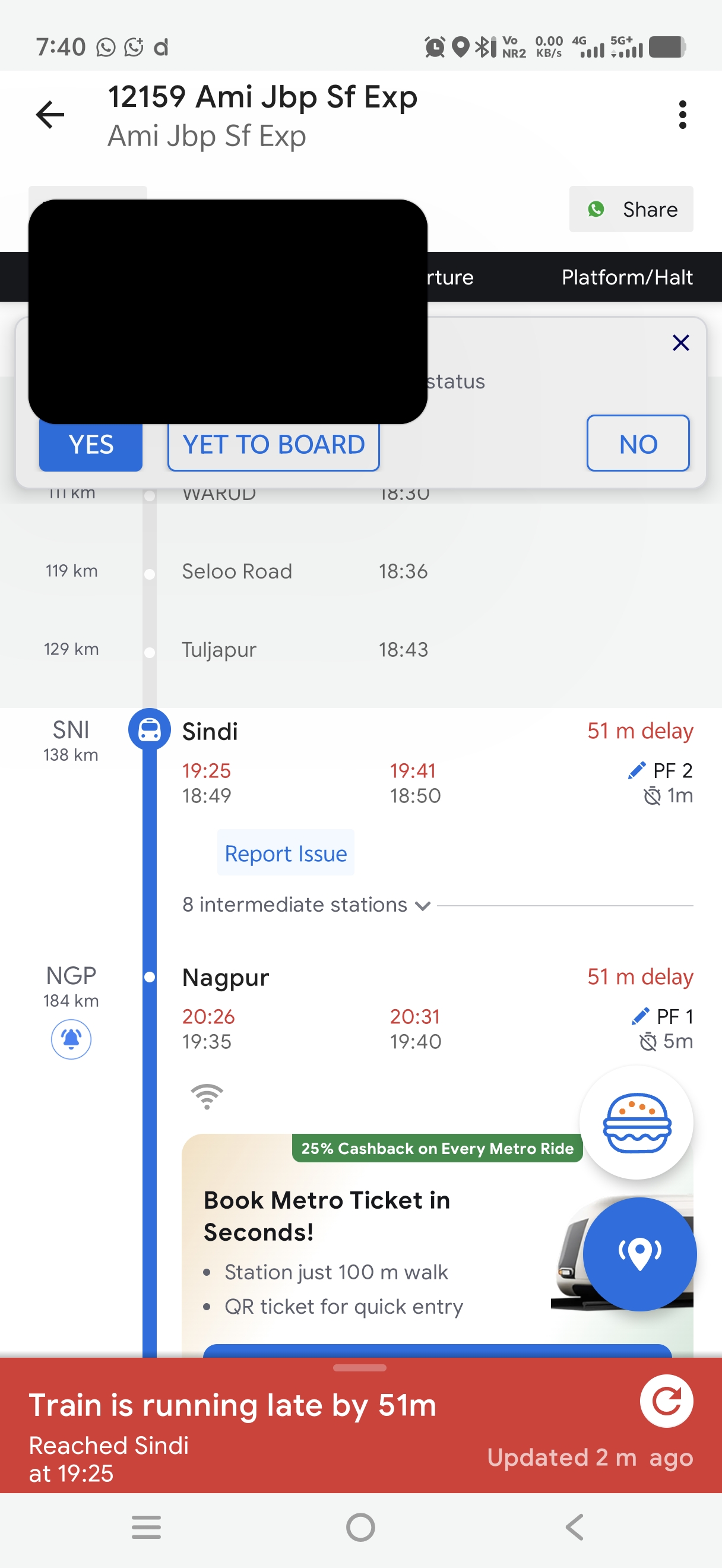
Task: Tap the blue live location button
Action: tap(639, 1254)
